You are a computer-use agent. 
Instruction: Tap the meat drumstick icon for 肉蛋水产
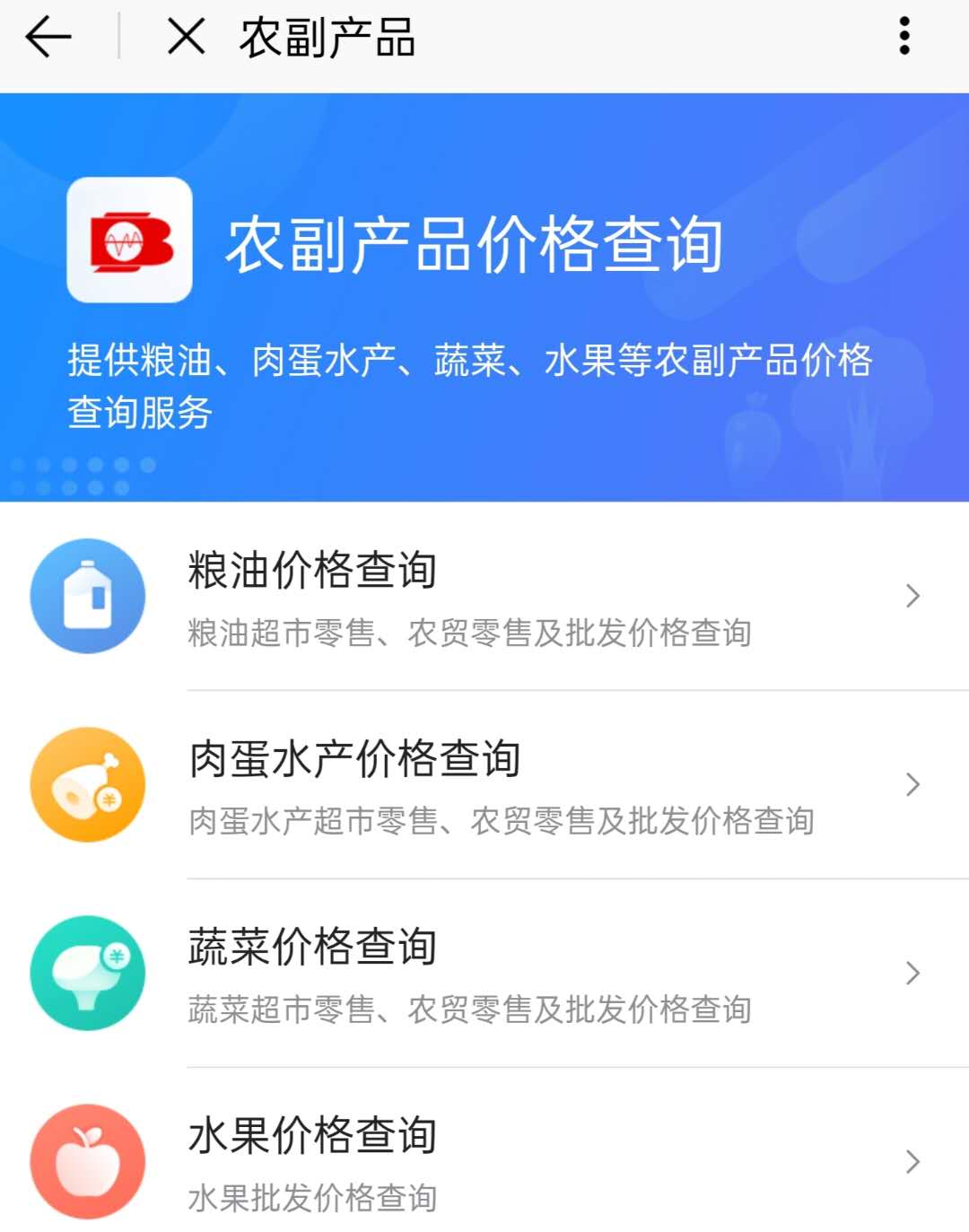pyautogui.click(x=87, y=783)
